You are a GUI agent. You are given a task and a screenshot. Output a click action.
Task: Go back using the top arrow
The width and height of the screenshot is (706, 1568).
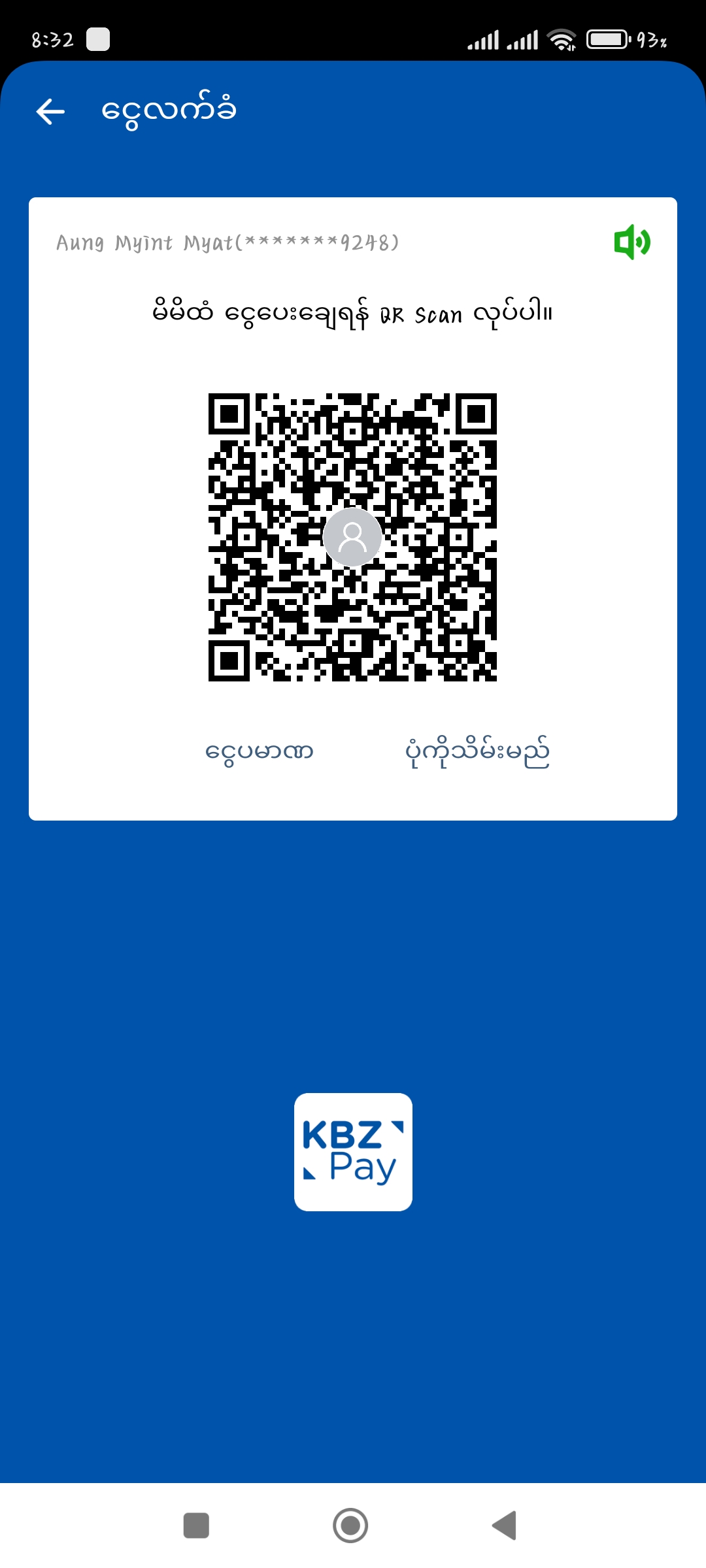click(50, 111)
